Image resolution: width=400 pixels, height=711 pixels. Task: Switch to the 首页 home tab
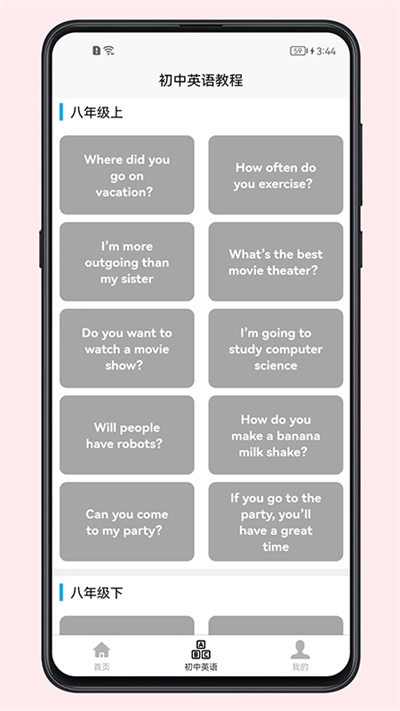pos(102,656)
